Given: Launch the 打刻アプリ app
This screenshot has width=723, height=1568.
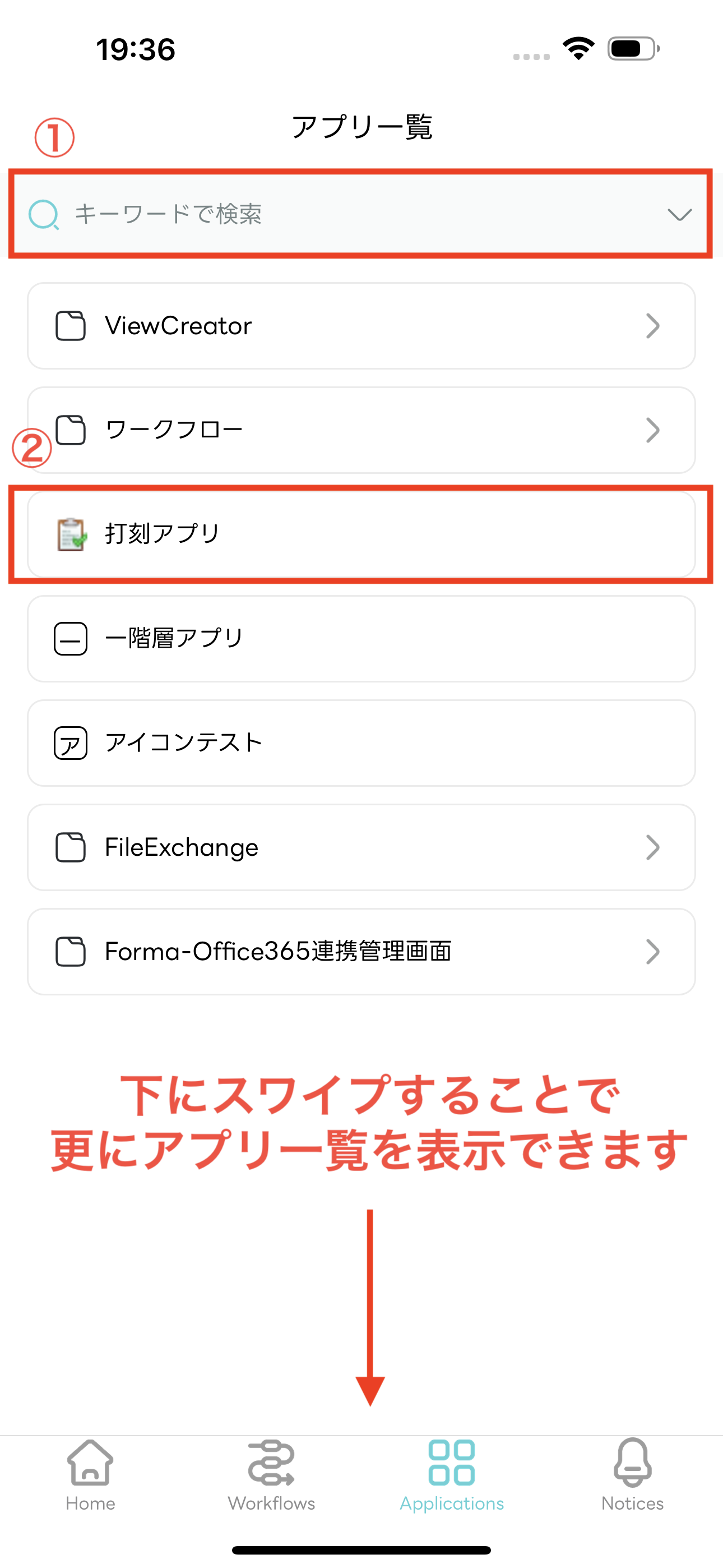Looking at the screenshot, I should click(x=361, y=534).
